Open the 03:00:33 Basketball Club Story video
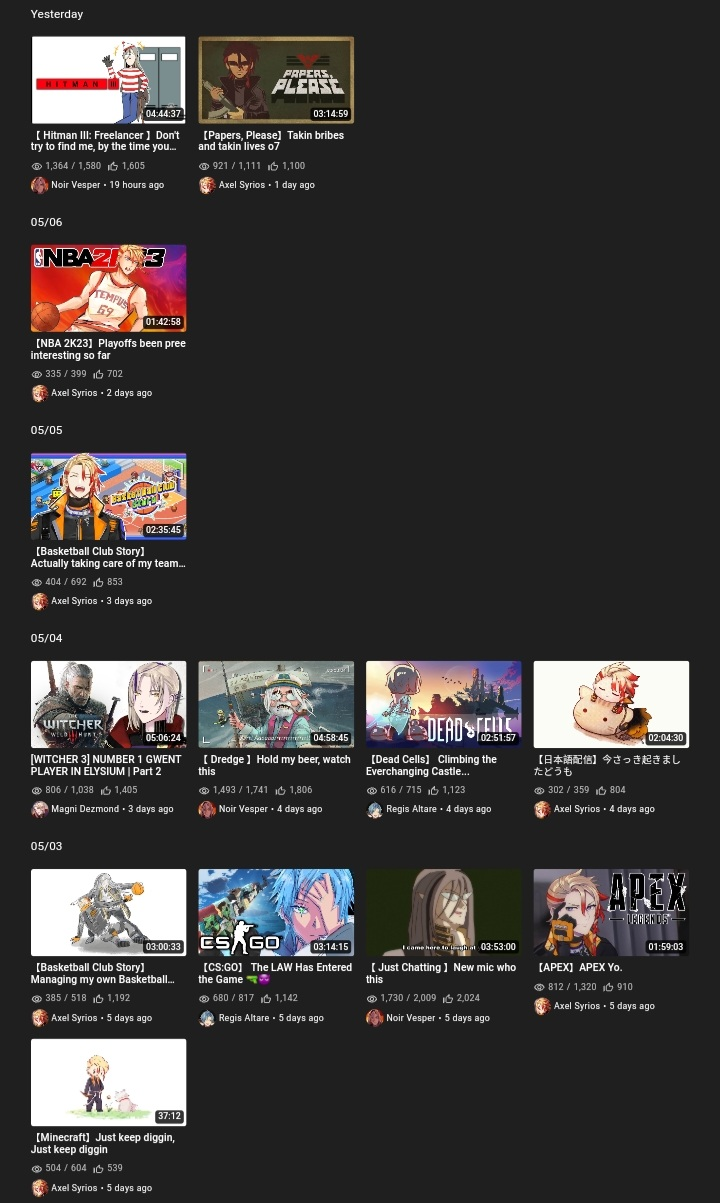Image resolution: width=720 pixels, height=1203 pixels. pyautogui.click(x=108, y=912)
